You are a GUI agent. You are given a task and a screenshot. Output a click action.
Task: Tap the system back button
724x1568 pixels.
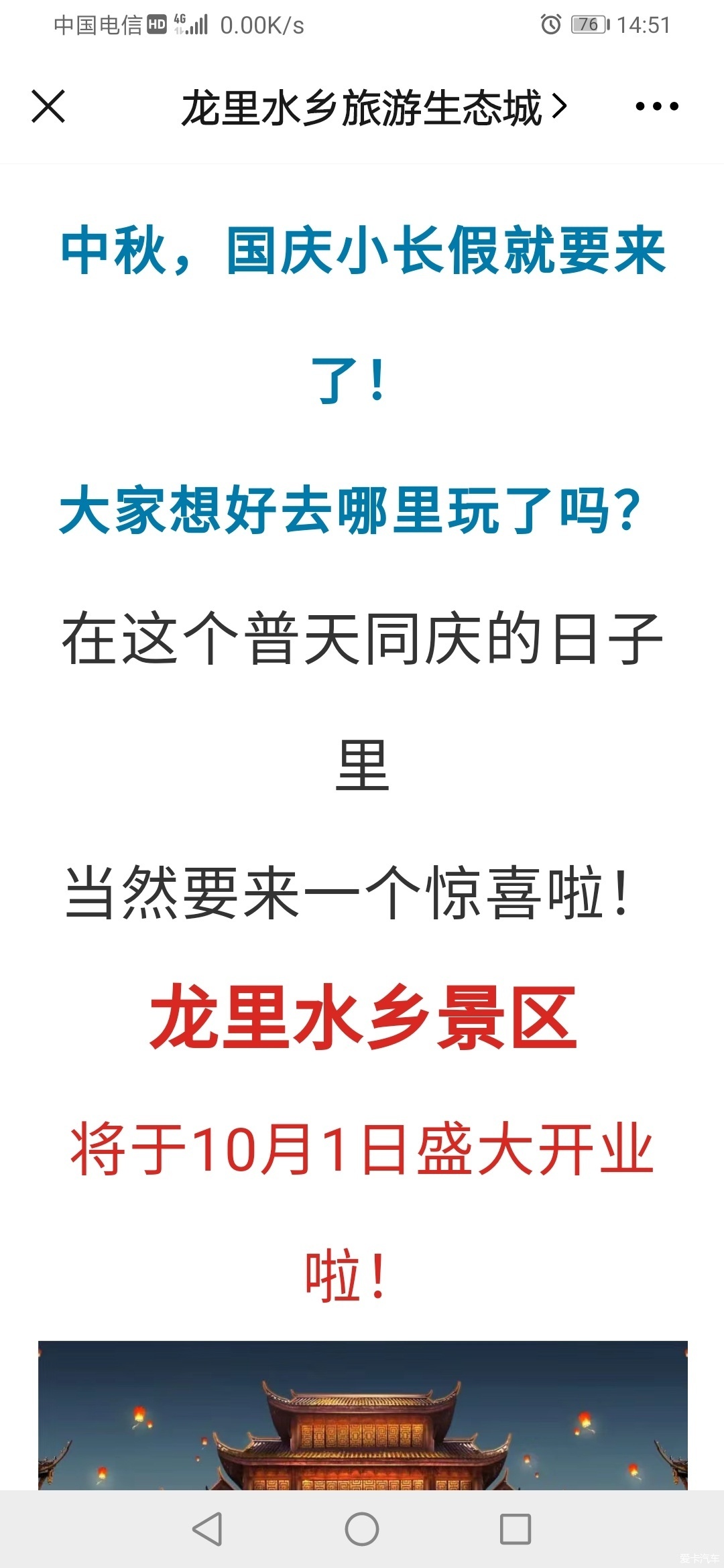[x=207, y=1530]
